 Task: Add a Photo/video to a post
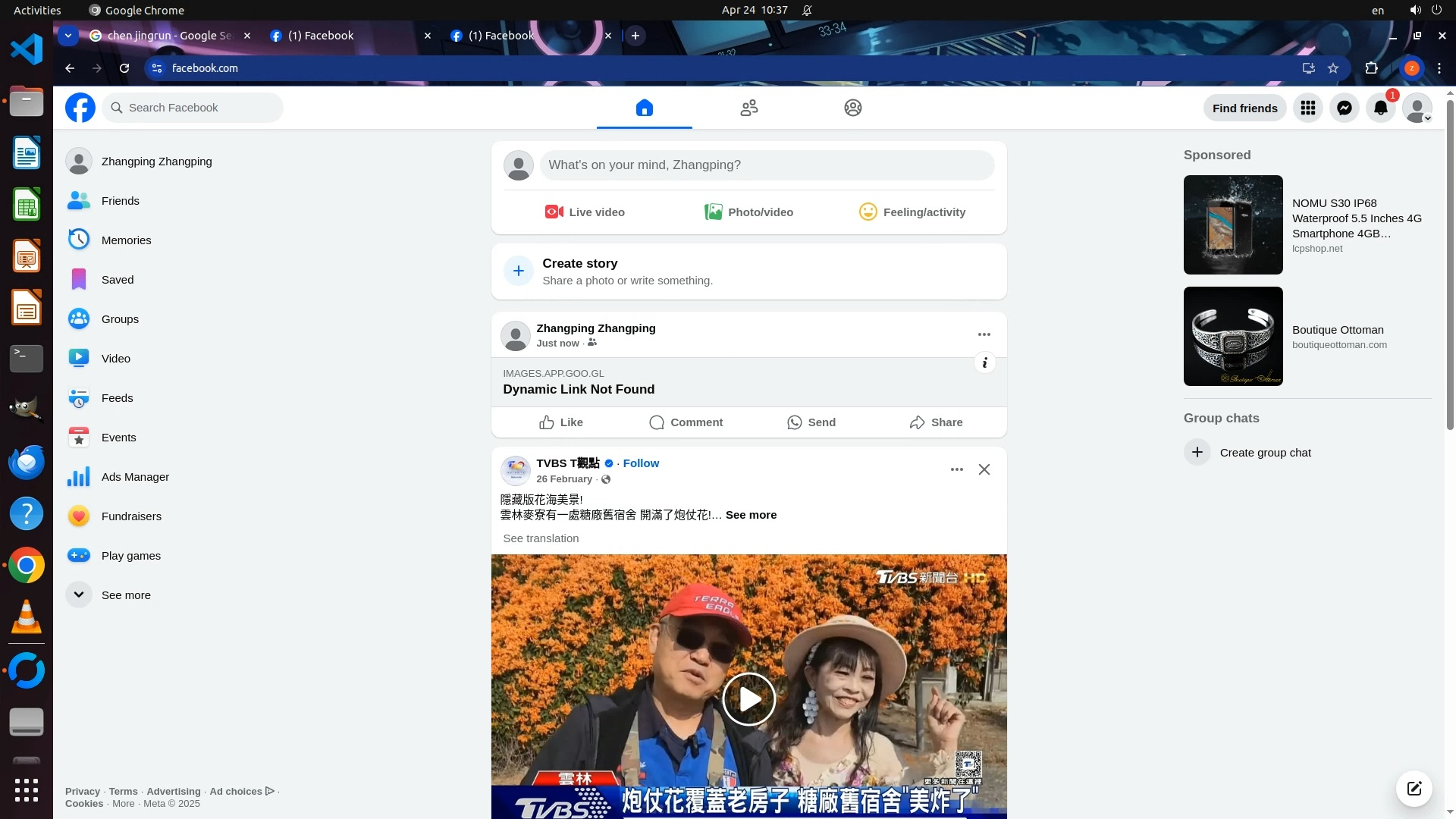coord(748,212)
